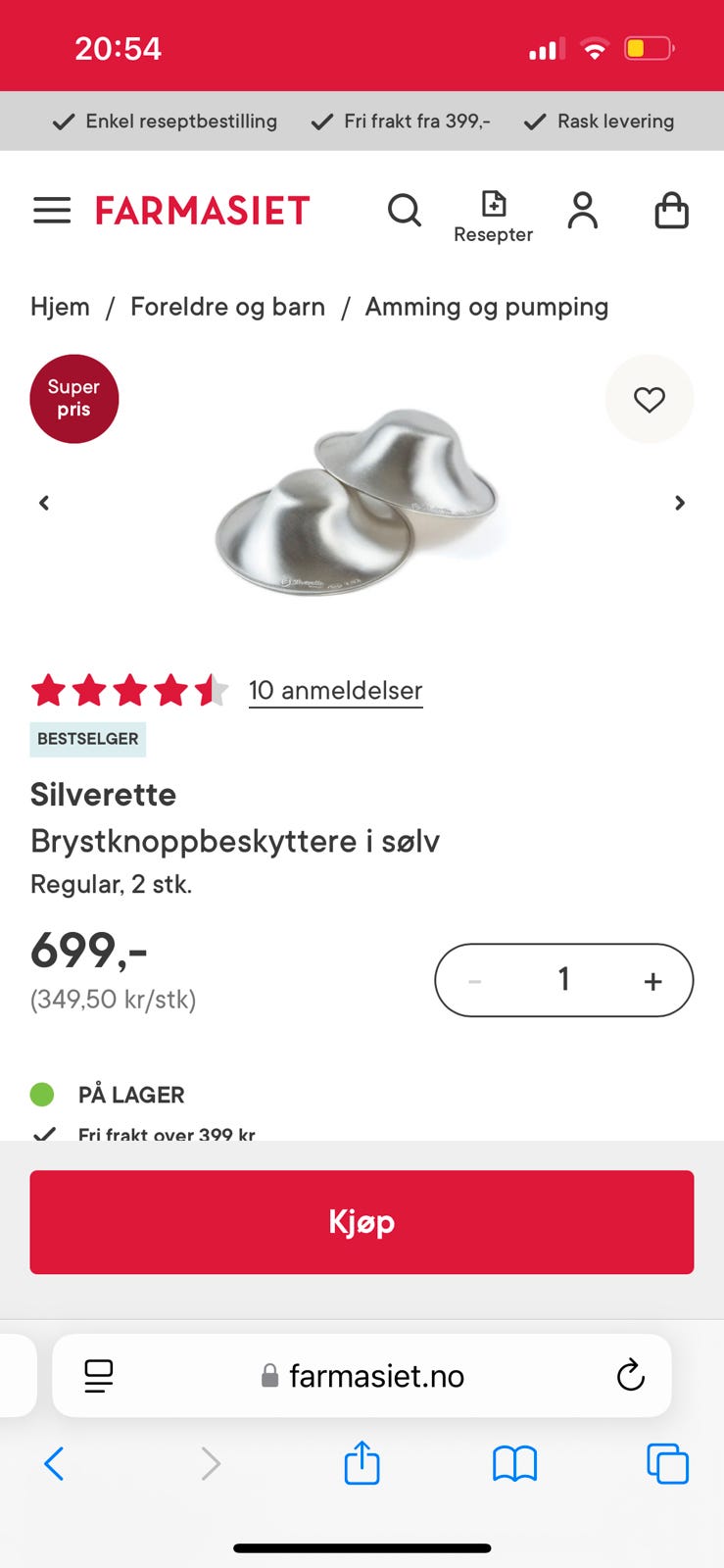Open the search icon on Farmasiet
The image size is (724, 1568).
[x=405, y=210]
